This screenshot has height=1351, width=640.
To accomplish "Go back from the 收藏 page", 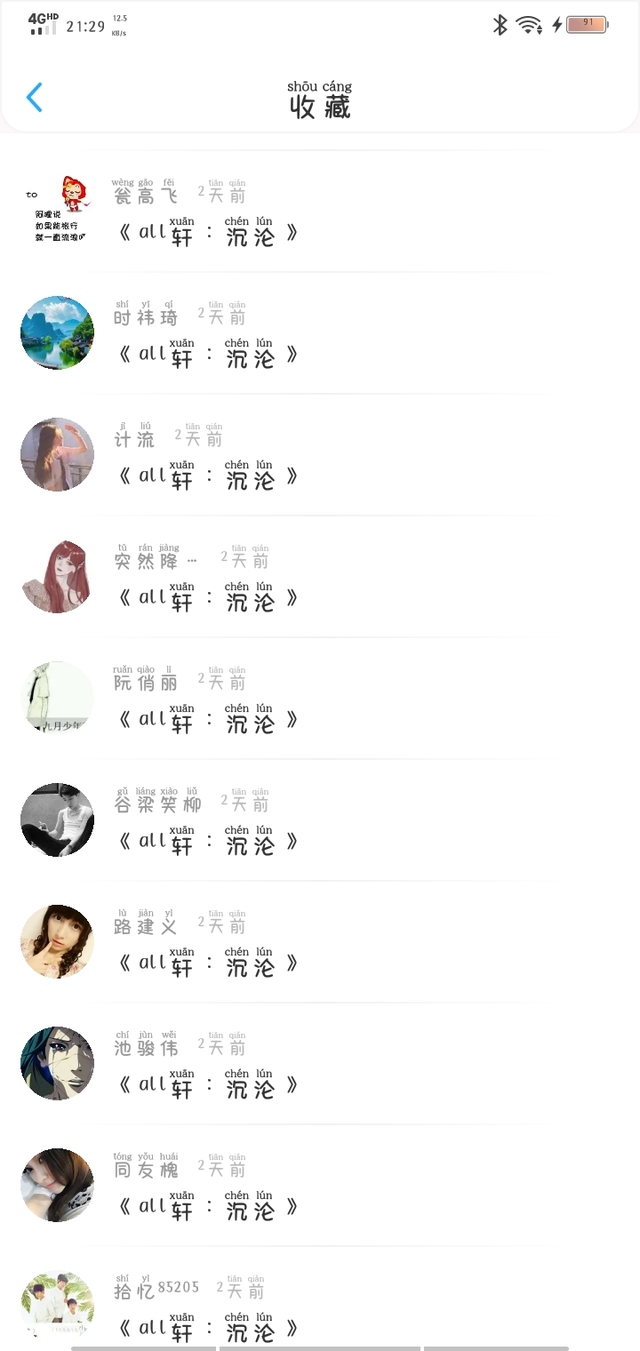I will [x=35, y=97].
